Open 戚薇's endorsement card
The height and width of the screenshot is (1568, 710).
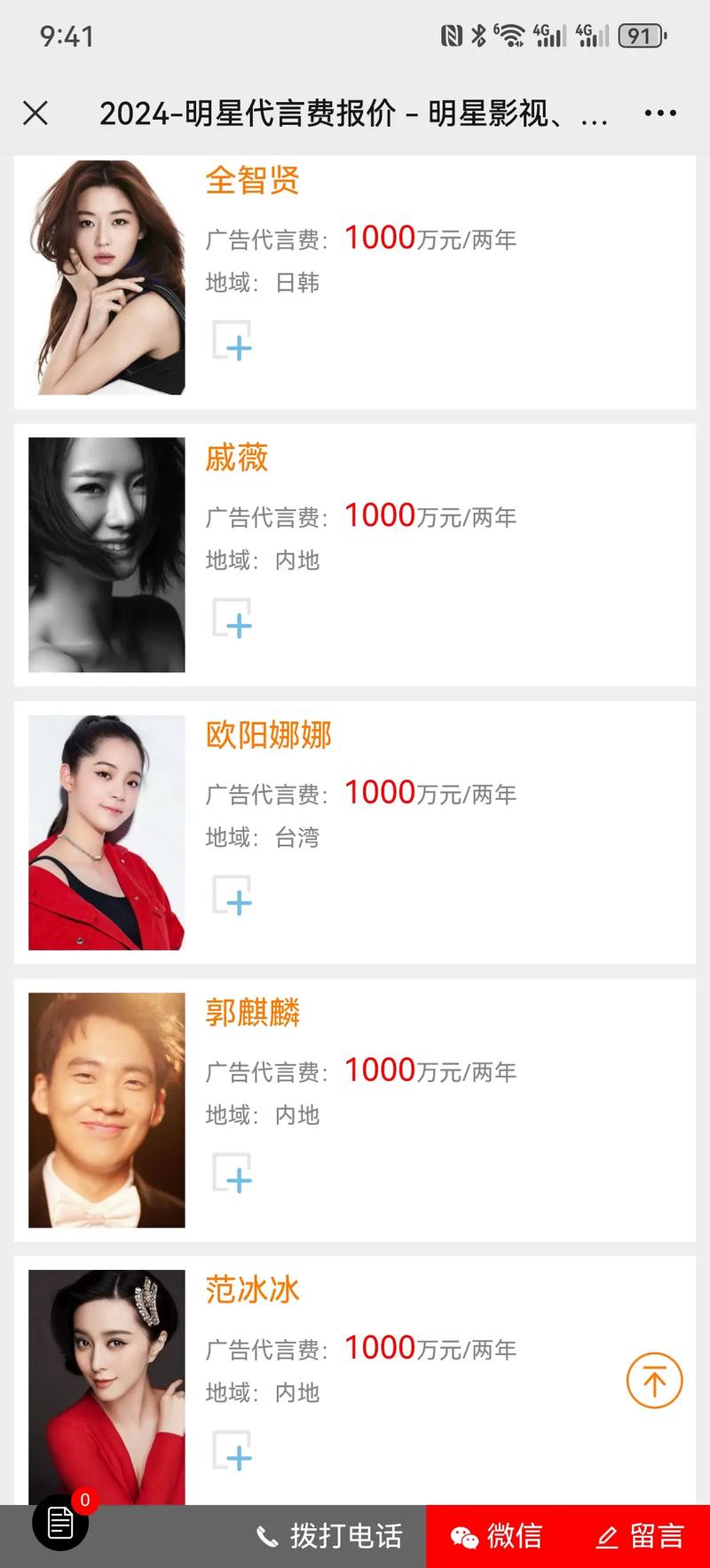237,459
